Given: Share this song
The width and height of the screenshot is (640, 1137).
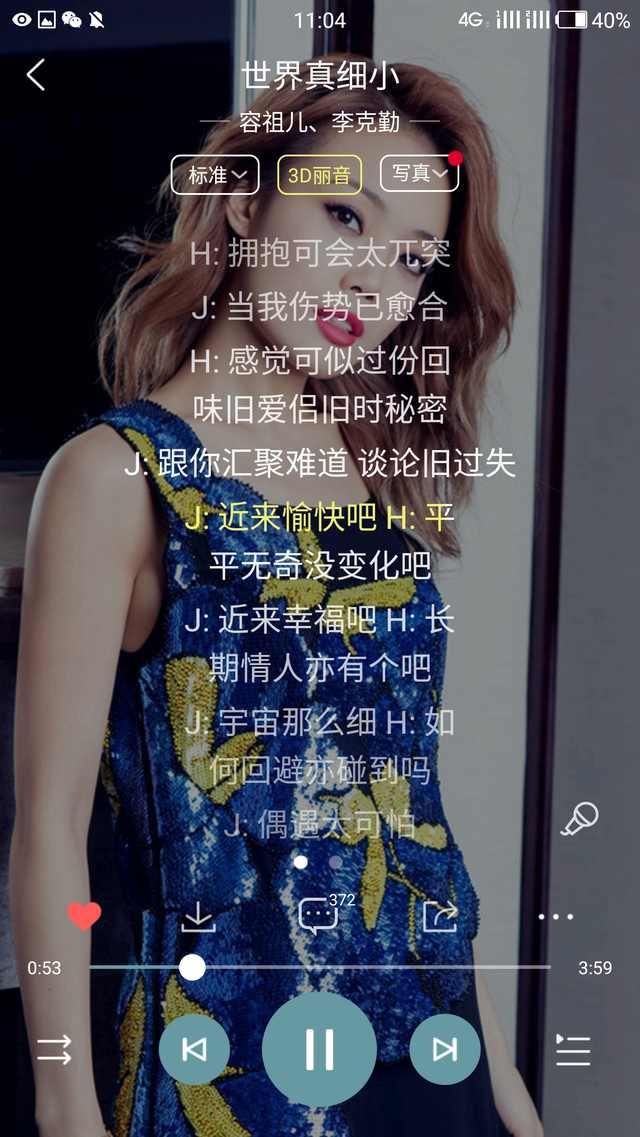Looking at the screenshot, I should [x=440, y=915].
